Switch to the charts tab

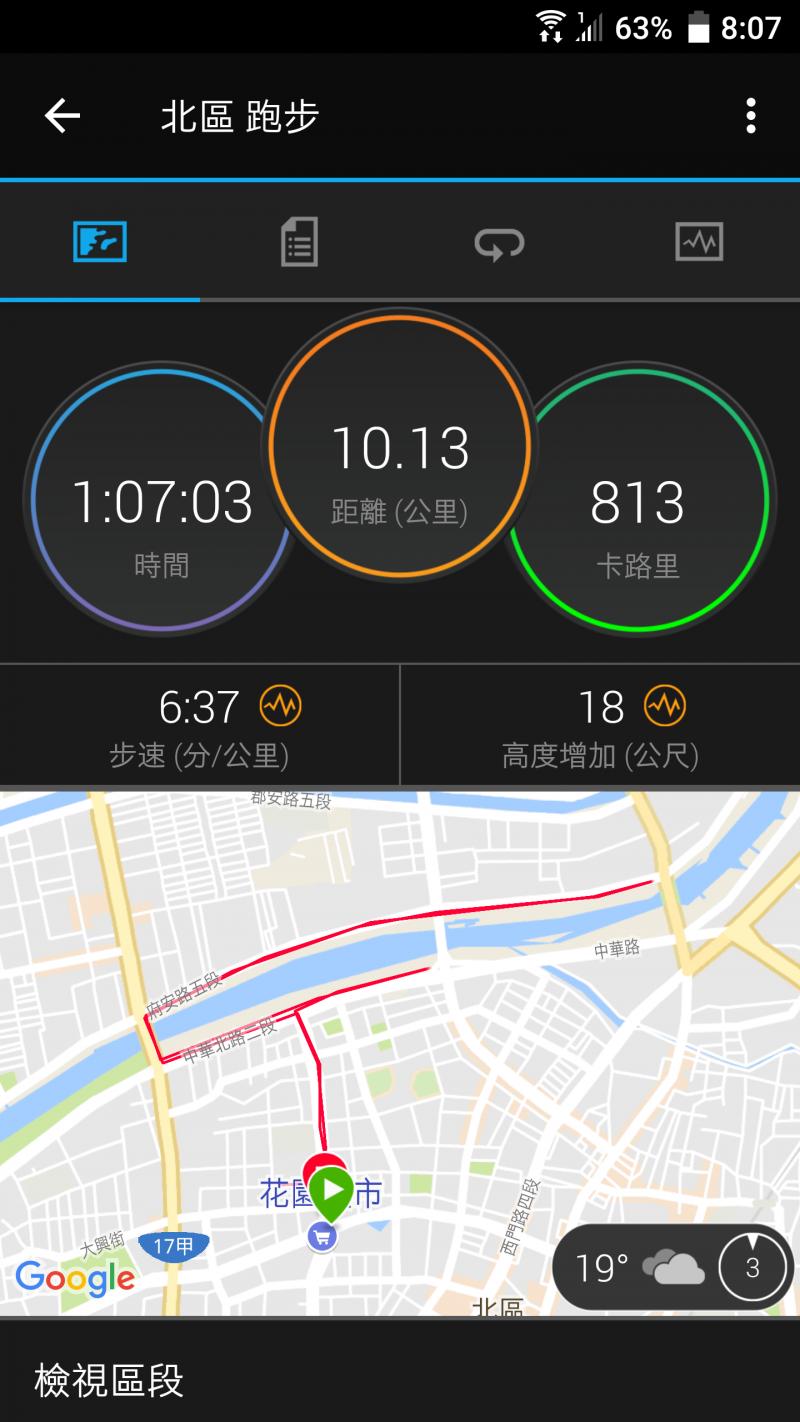coord(699,242)
